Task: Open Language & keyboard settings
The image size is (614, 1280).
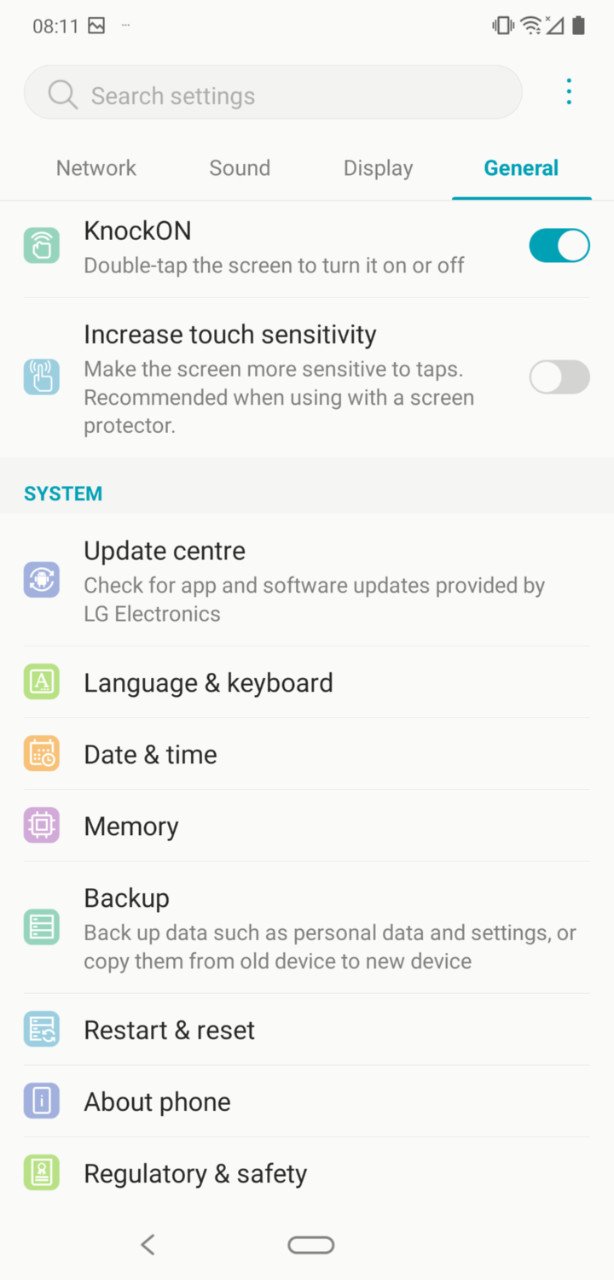Action: (307, 682)
